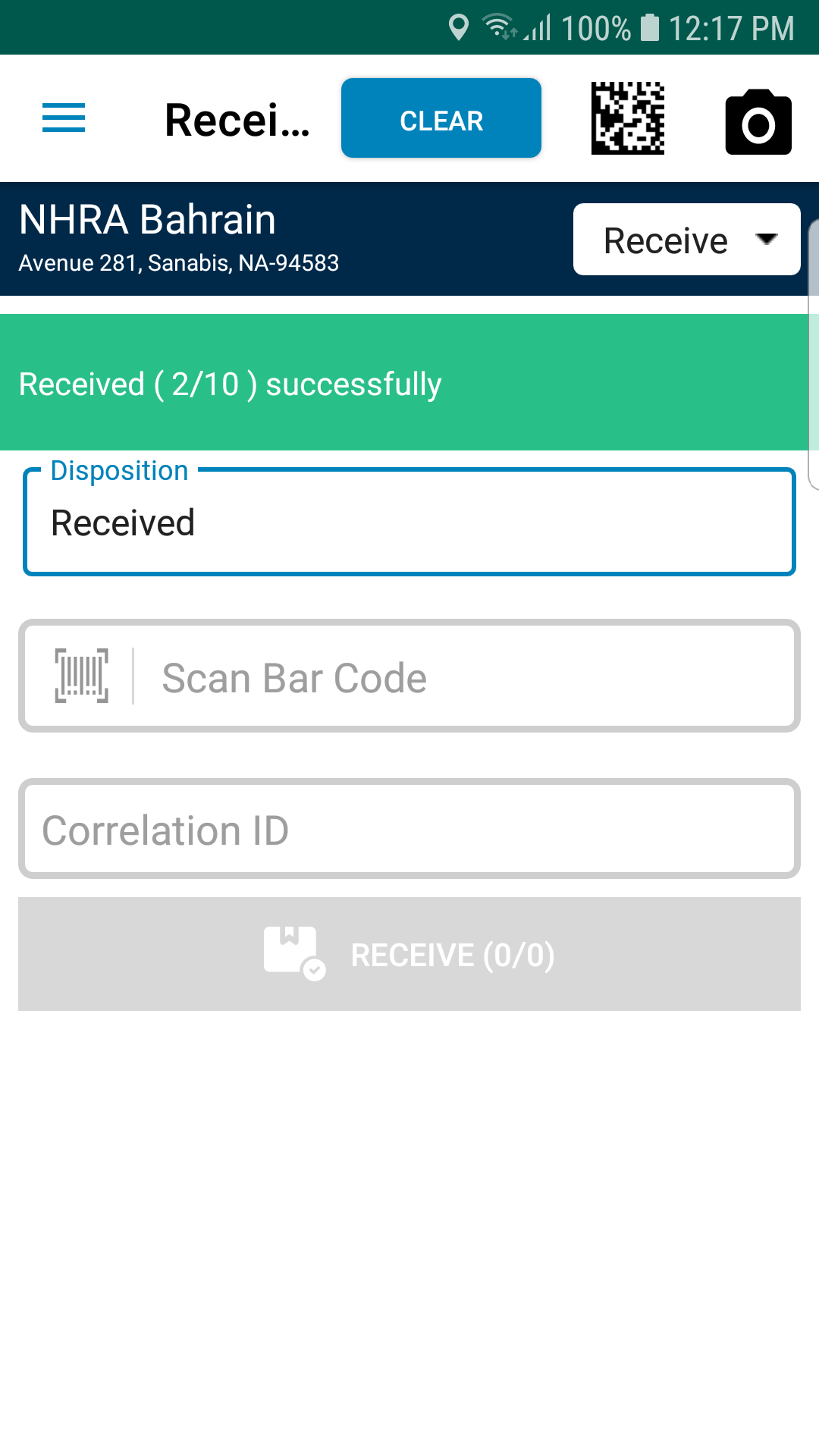Expand the Receive dropdown
The width and height of the screenshot is (819, 1456).
coord(687,240)
